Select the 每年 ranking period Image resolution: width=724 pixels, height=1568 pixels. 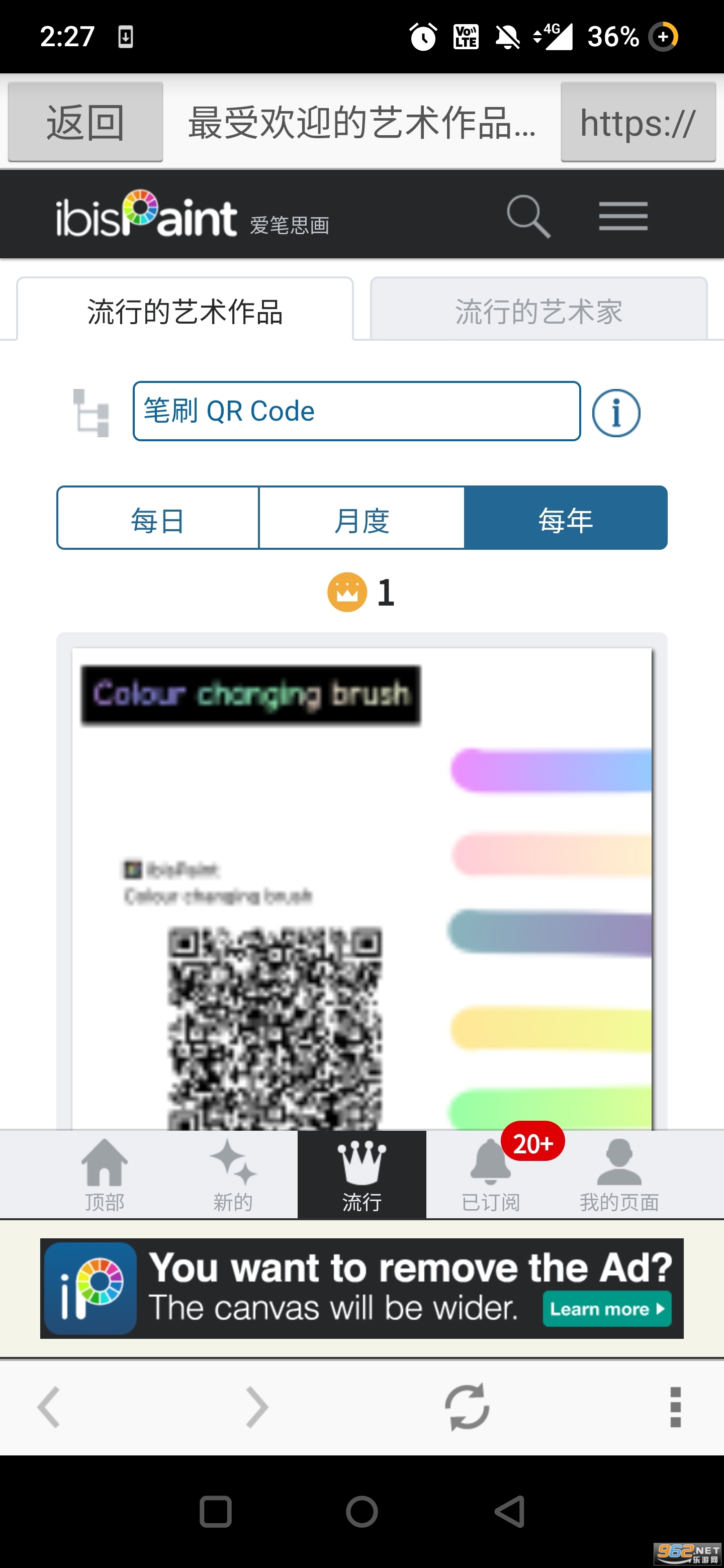[x=565, y=519]
